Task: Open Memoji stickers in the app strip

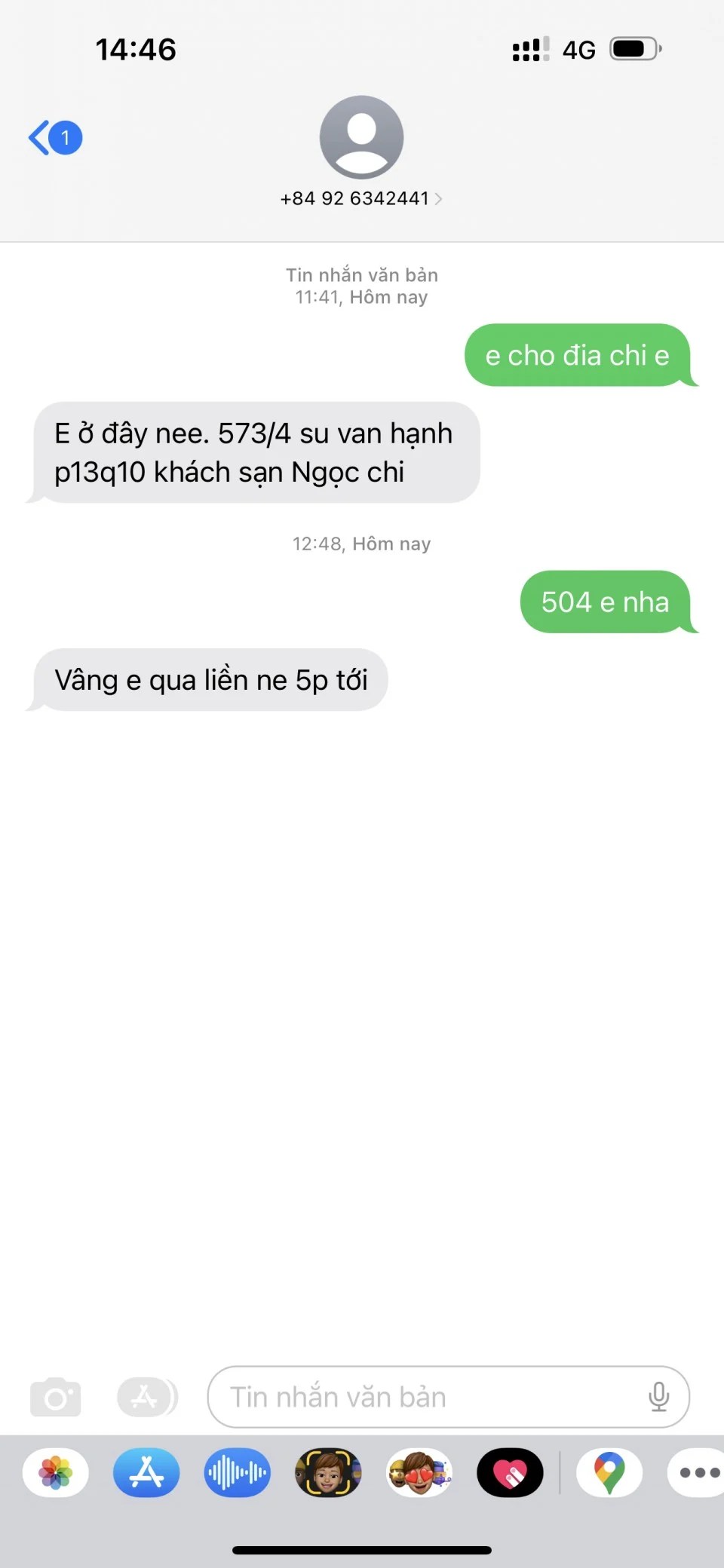Action: pos(419,1472)
